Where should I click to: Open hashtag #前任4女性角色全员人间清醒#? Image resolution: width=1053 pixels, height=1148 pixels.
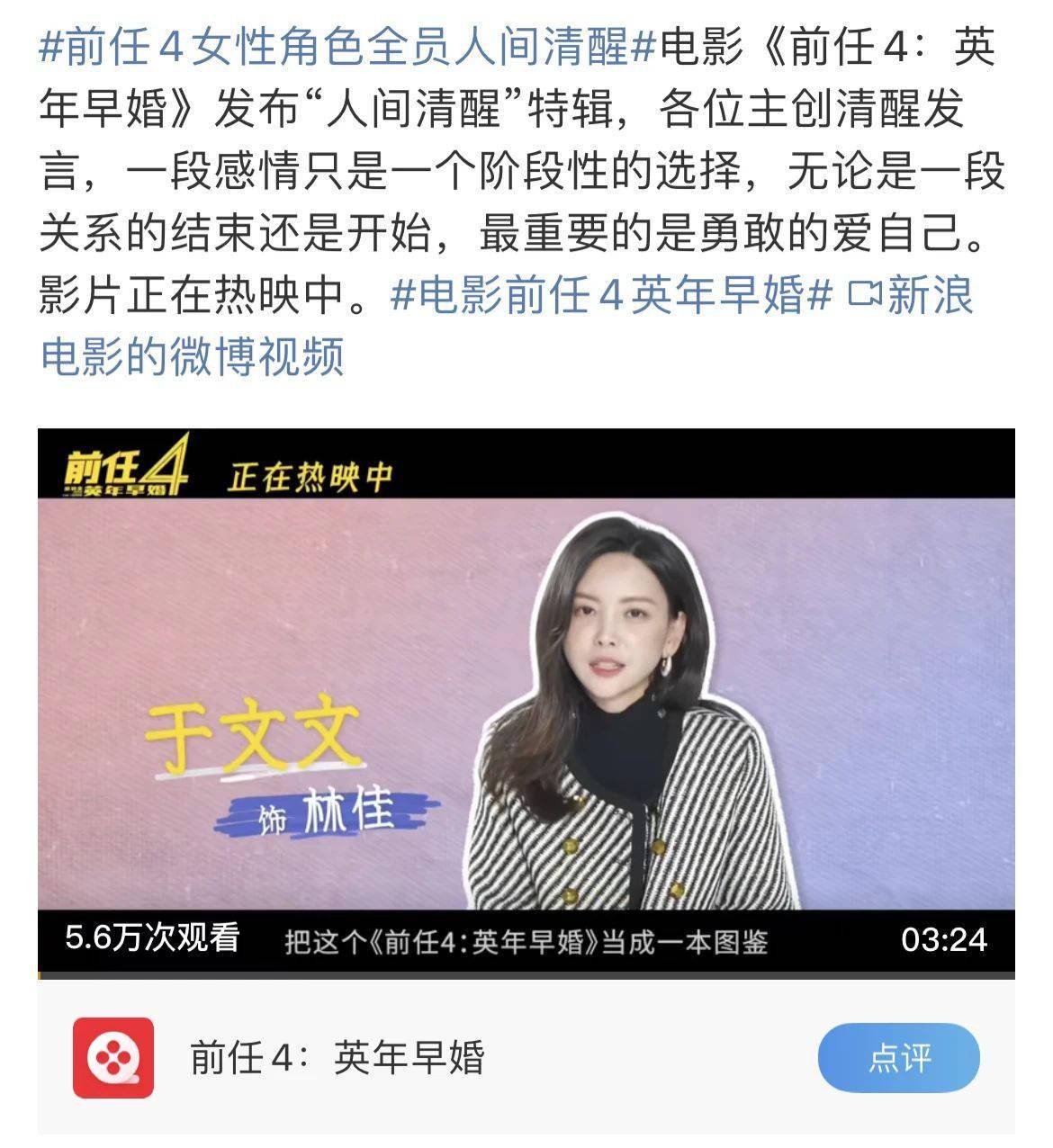(x=346, y=48)
